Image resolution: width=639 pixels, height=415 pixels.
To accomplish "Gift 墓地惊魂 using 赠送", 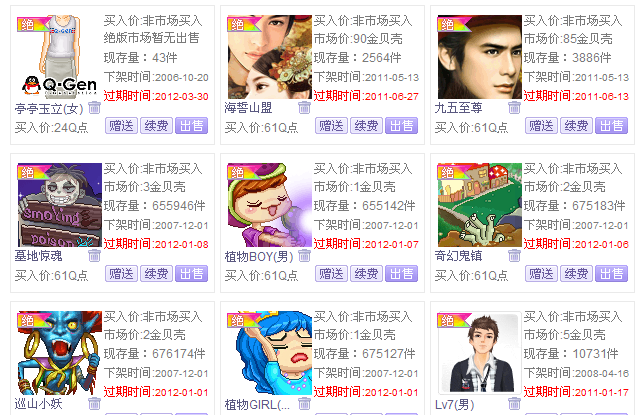I will tap(122, 274).
